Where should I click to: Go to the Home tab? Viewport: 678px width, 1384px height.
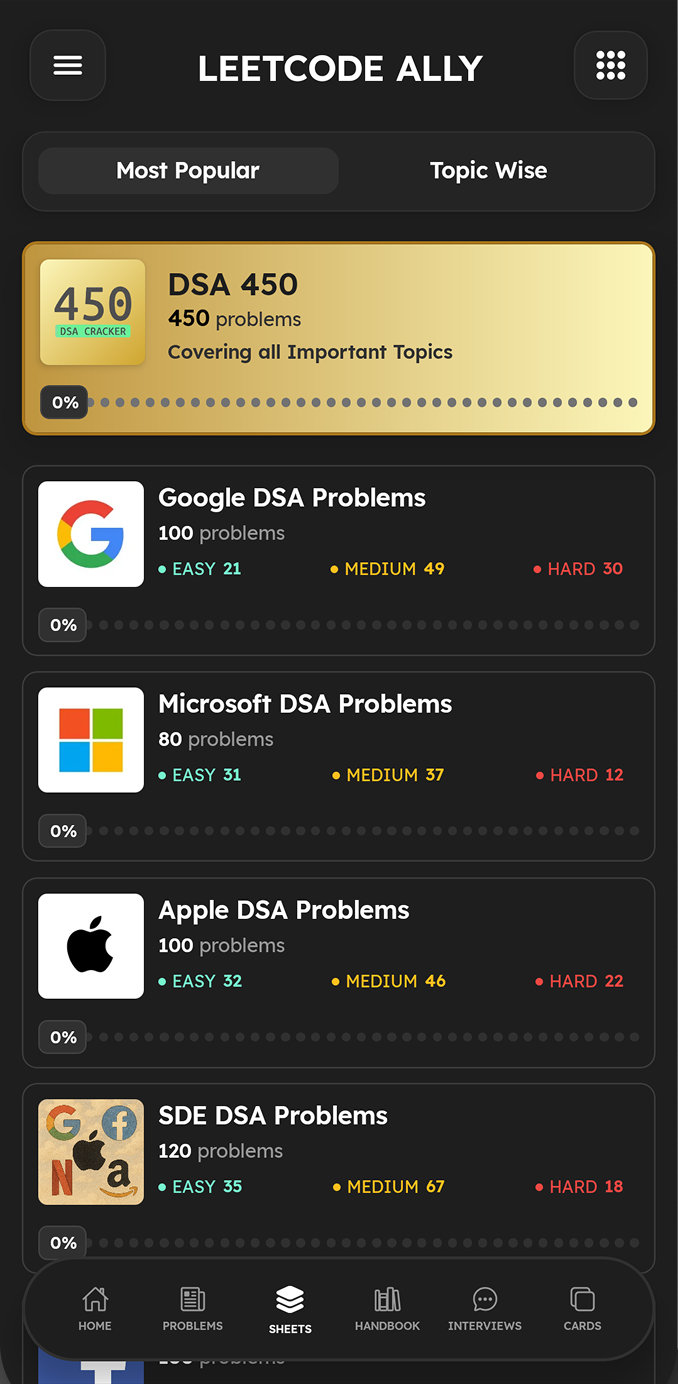(95, 1309)
